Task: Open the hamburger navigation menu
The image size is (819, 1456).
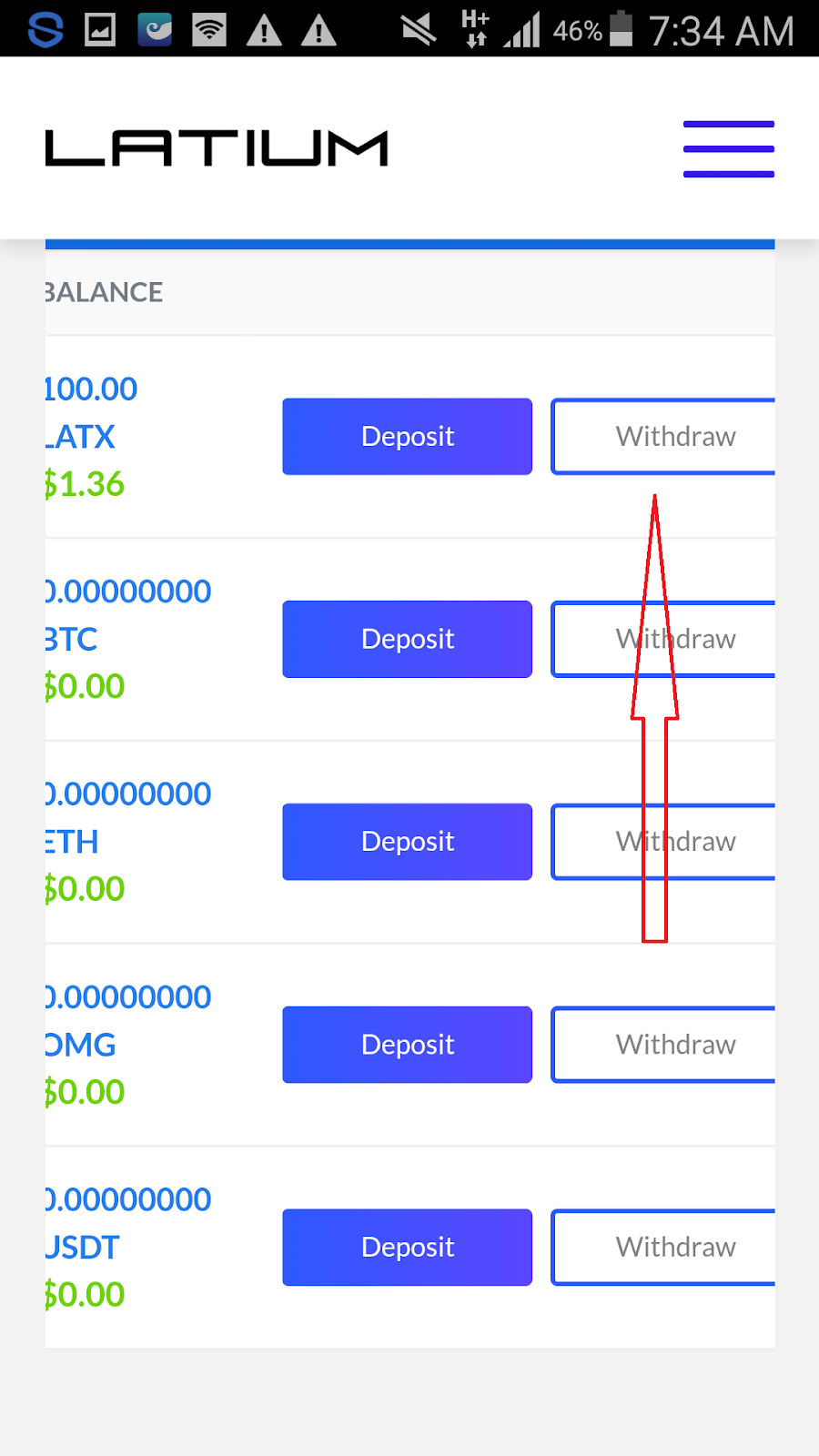Action: [728, 148]
